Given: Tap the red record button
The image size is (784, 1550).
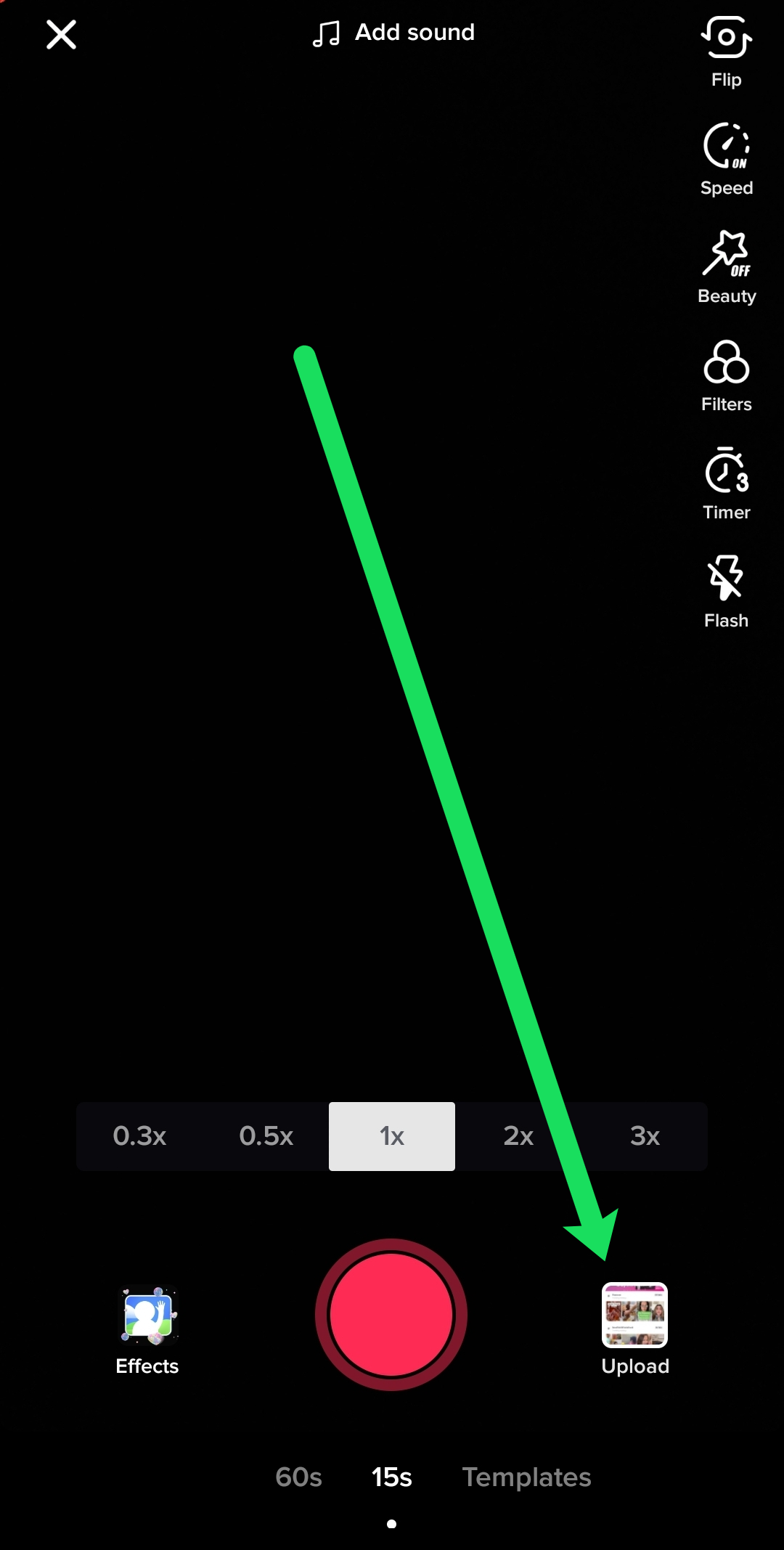Looking at the screenshot, I should (391, 1316).
